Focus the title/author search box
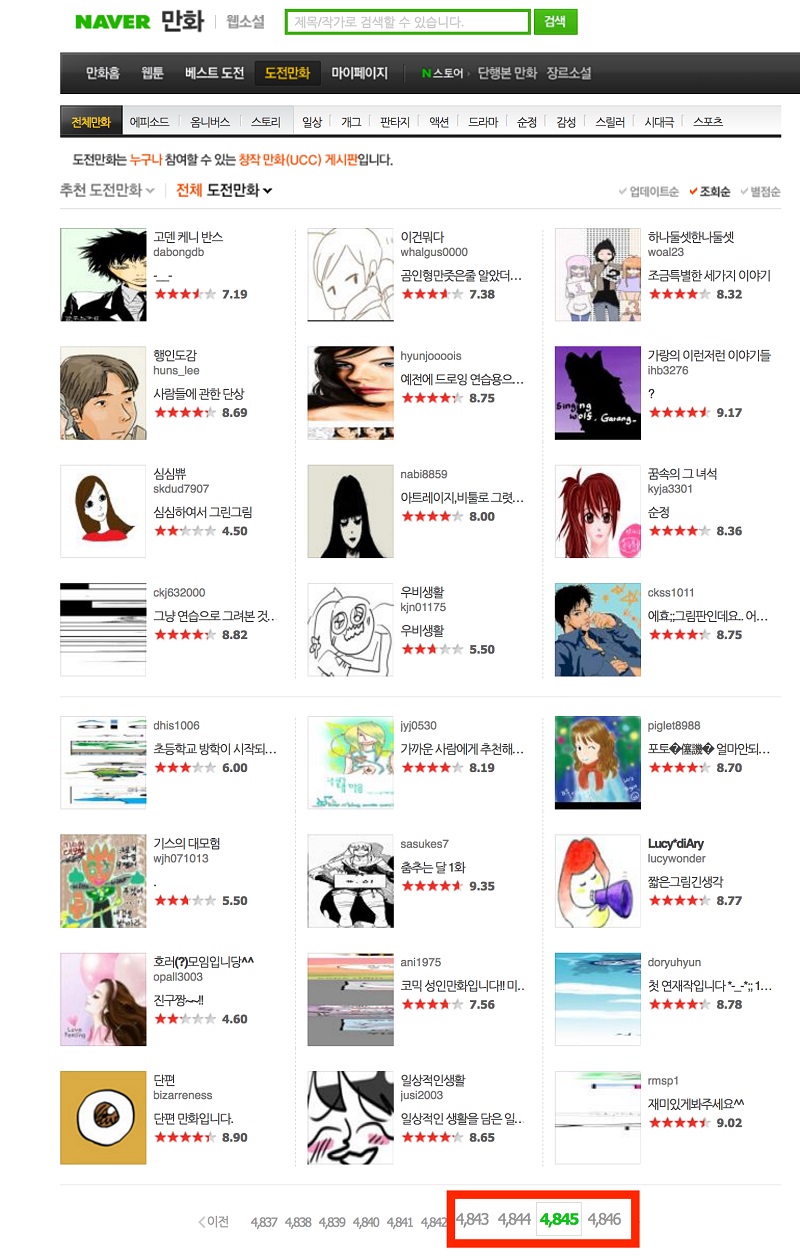 [406, 22]
